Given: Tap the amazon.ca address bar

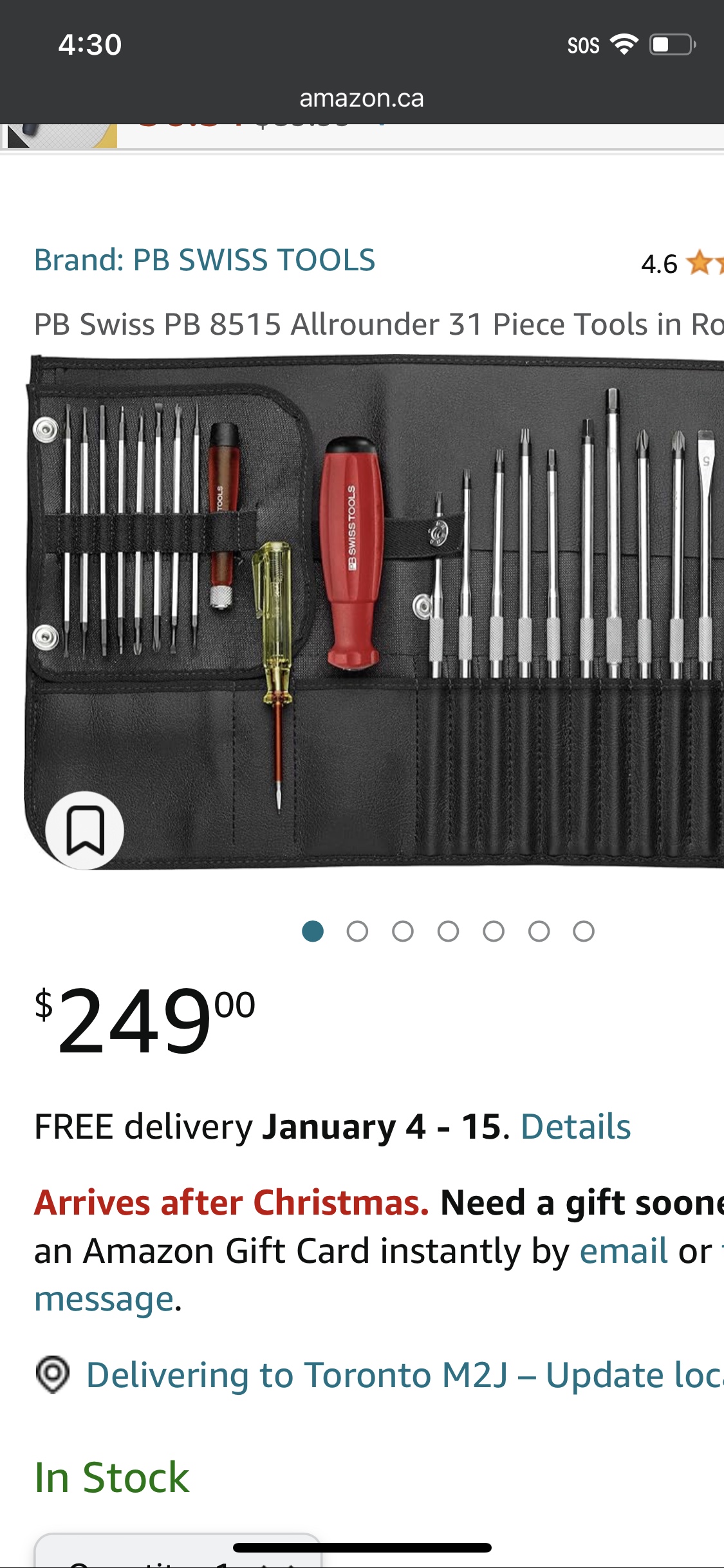Looking at the screenshot, I should point(362,98).
